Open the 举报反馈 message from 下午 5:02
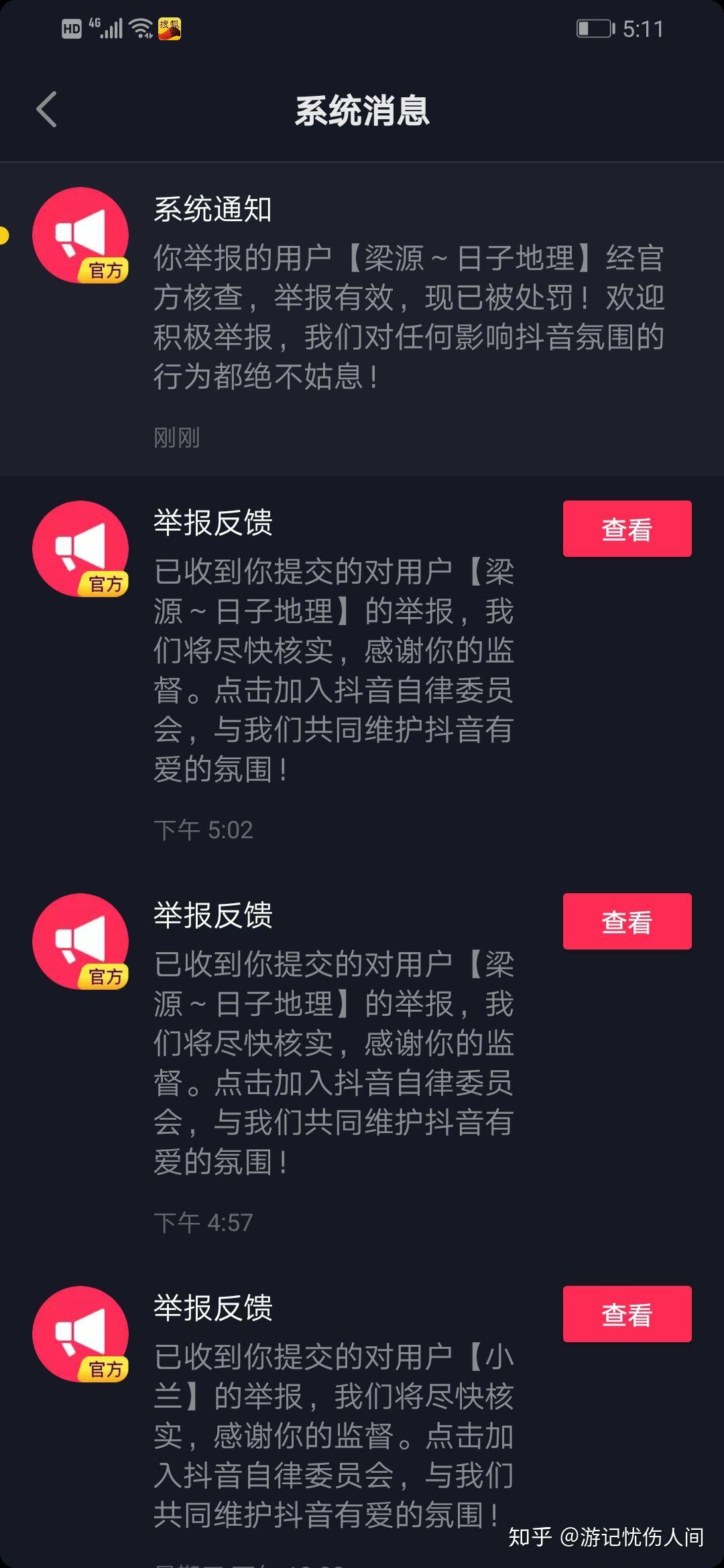Screen dimensions: 724x1568 point(333,670)
